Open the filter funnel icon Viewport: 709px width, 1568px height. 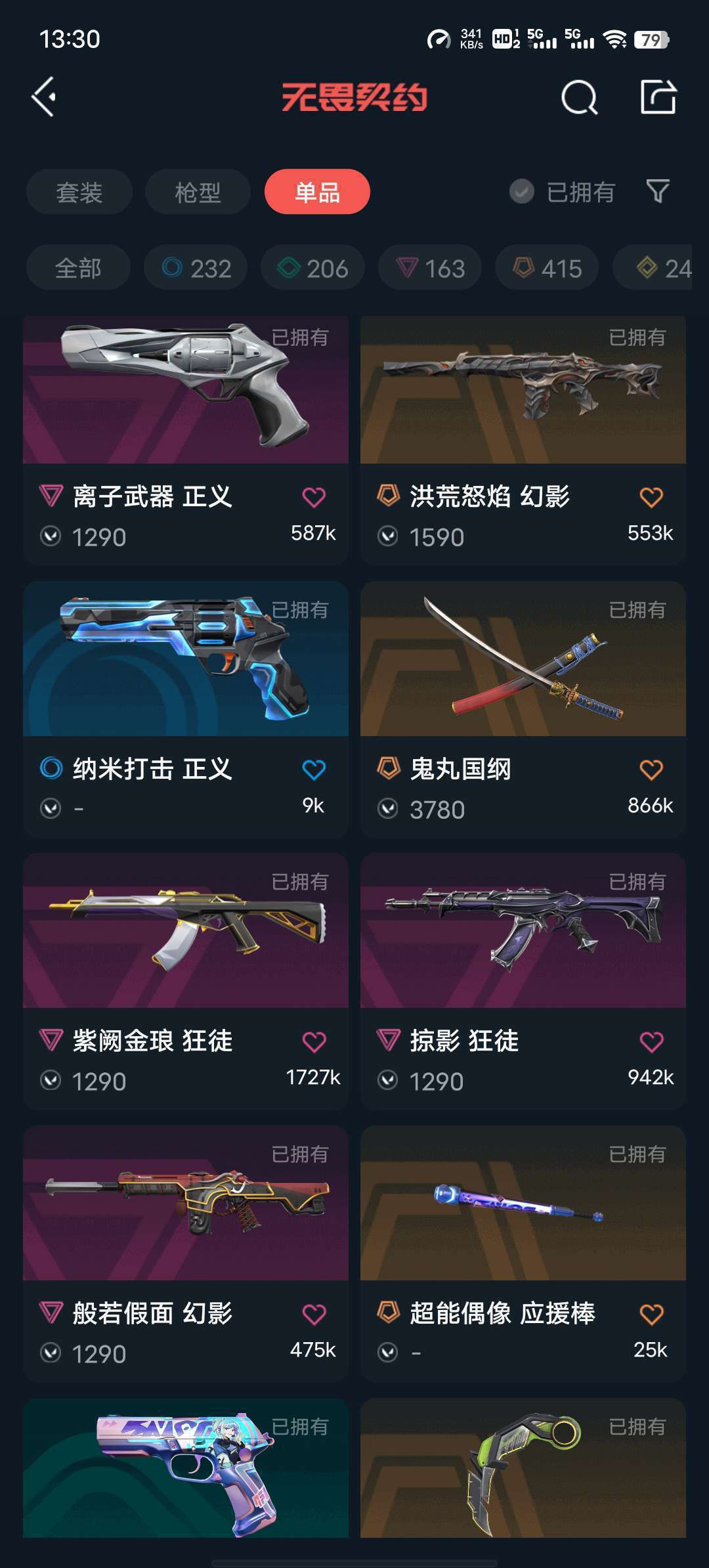point(657,192)
